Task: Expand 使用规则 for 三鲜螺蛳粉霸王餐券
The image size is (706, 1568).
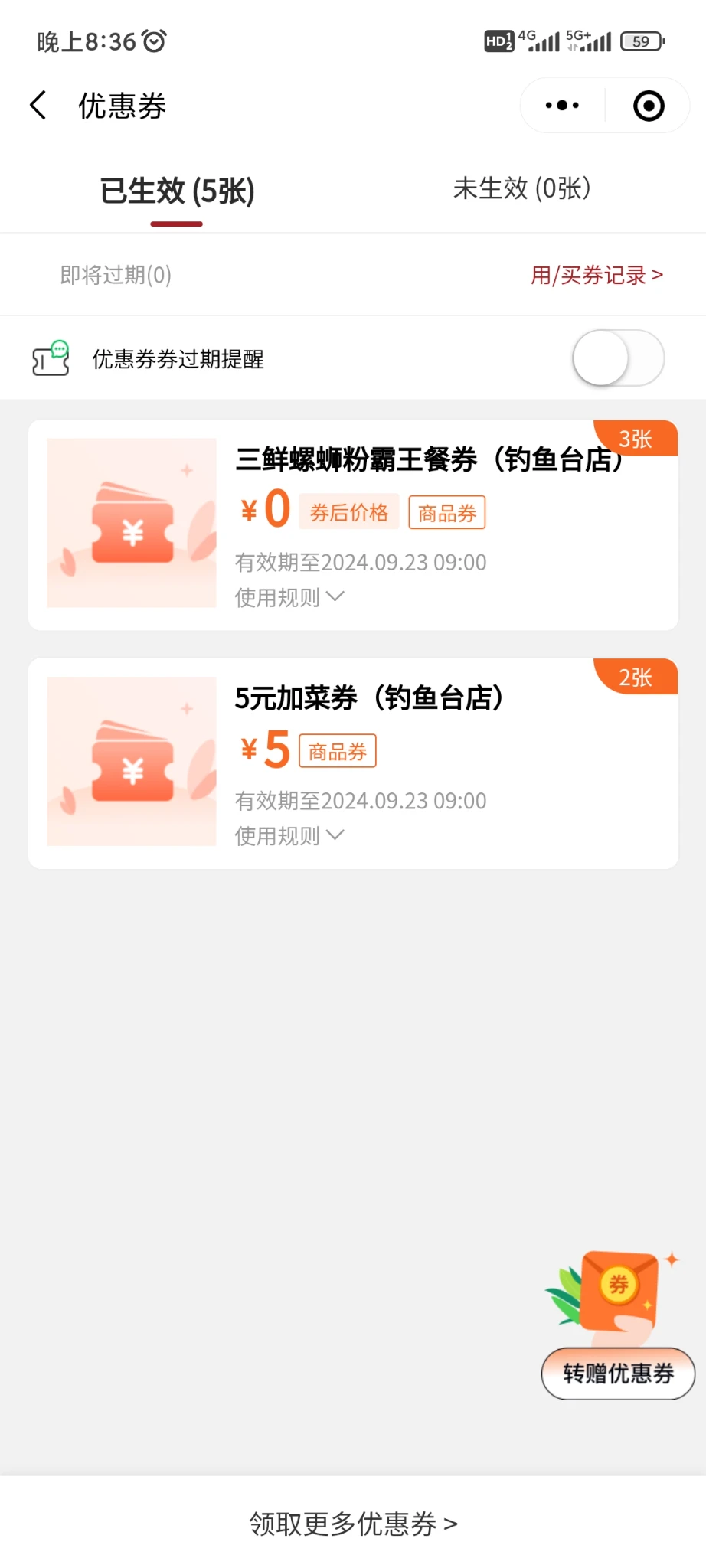Action: (289, 597)
